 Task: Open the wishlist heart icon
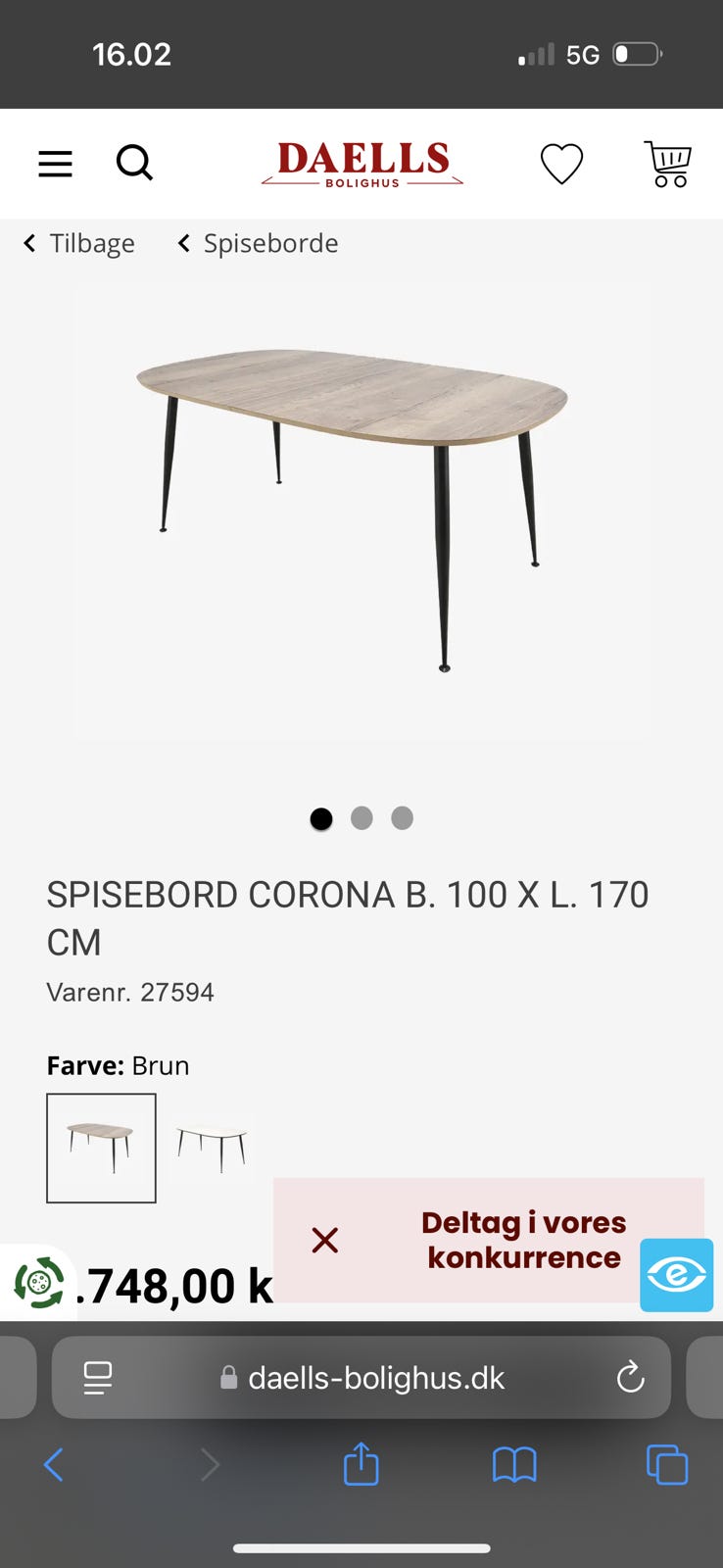point(561,164)
